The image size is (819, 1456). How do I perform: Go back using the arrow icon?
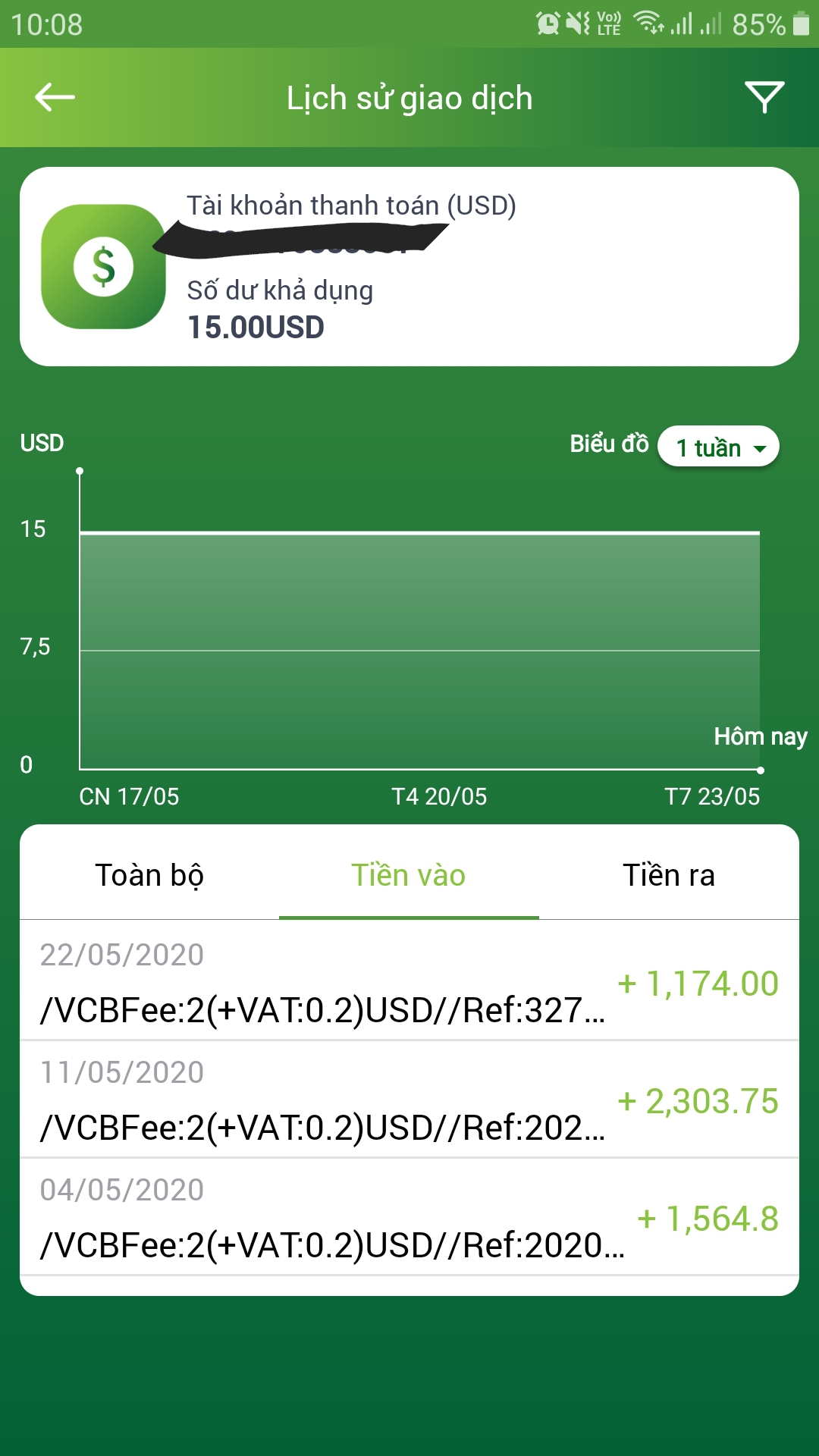(55, 97)
